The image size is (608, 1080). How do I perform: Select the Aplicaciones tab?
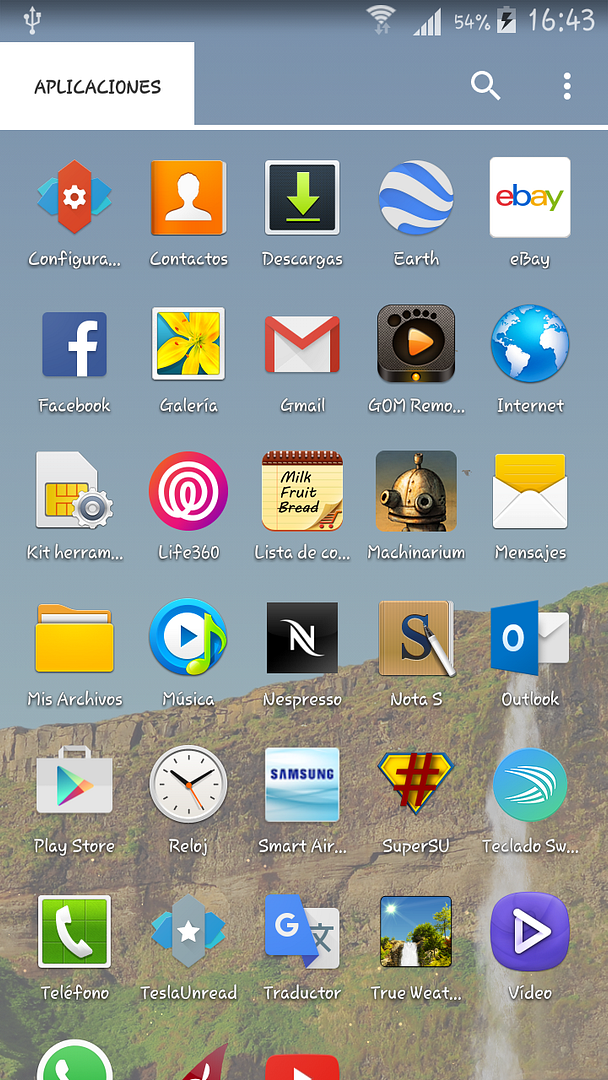pyautogui.click(x=97, y=86)
